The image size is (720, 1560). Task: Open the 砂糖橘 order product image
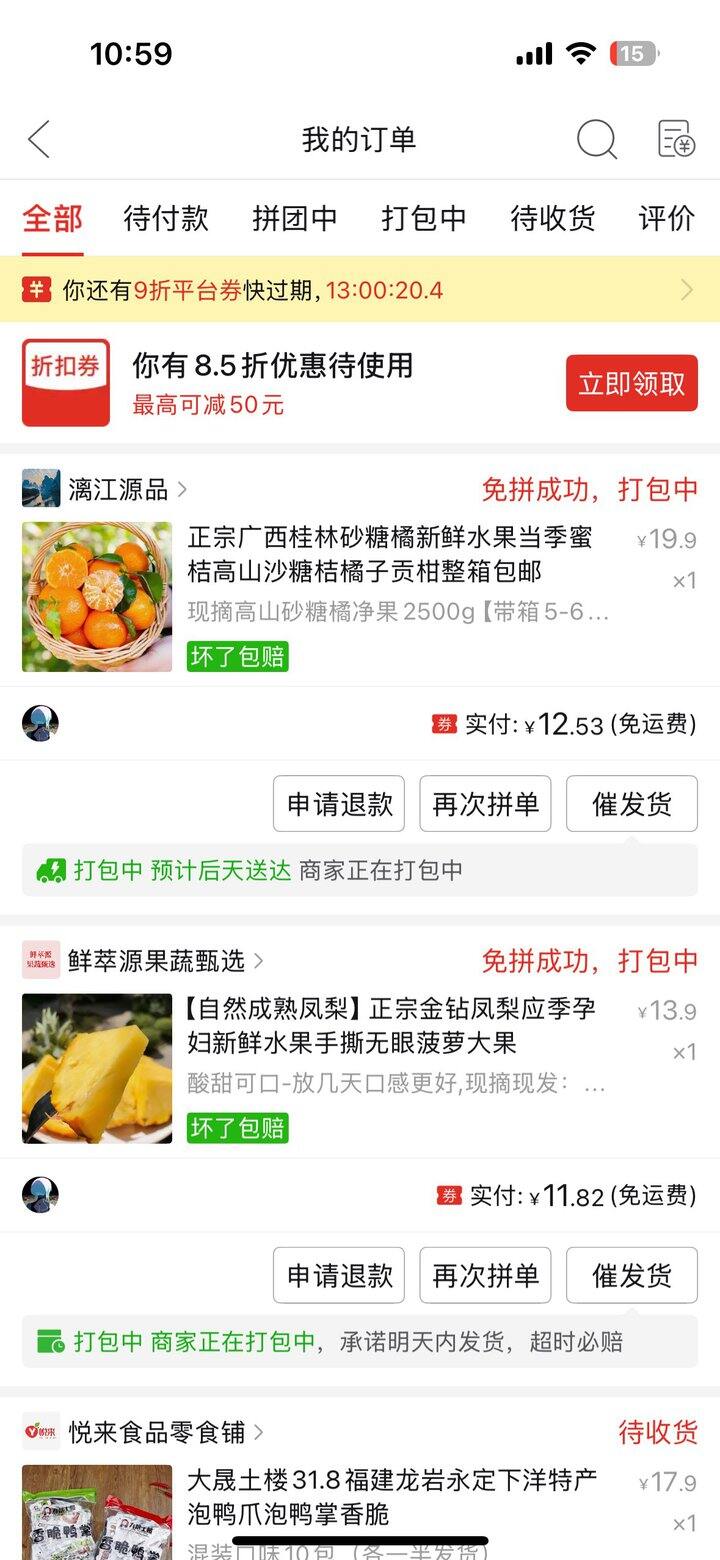click(x=97, y=596)
